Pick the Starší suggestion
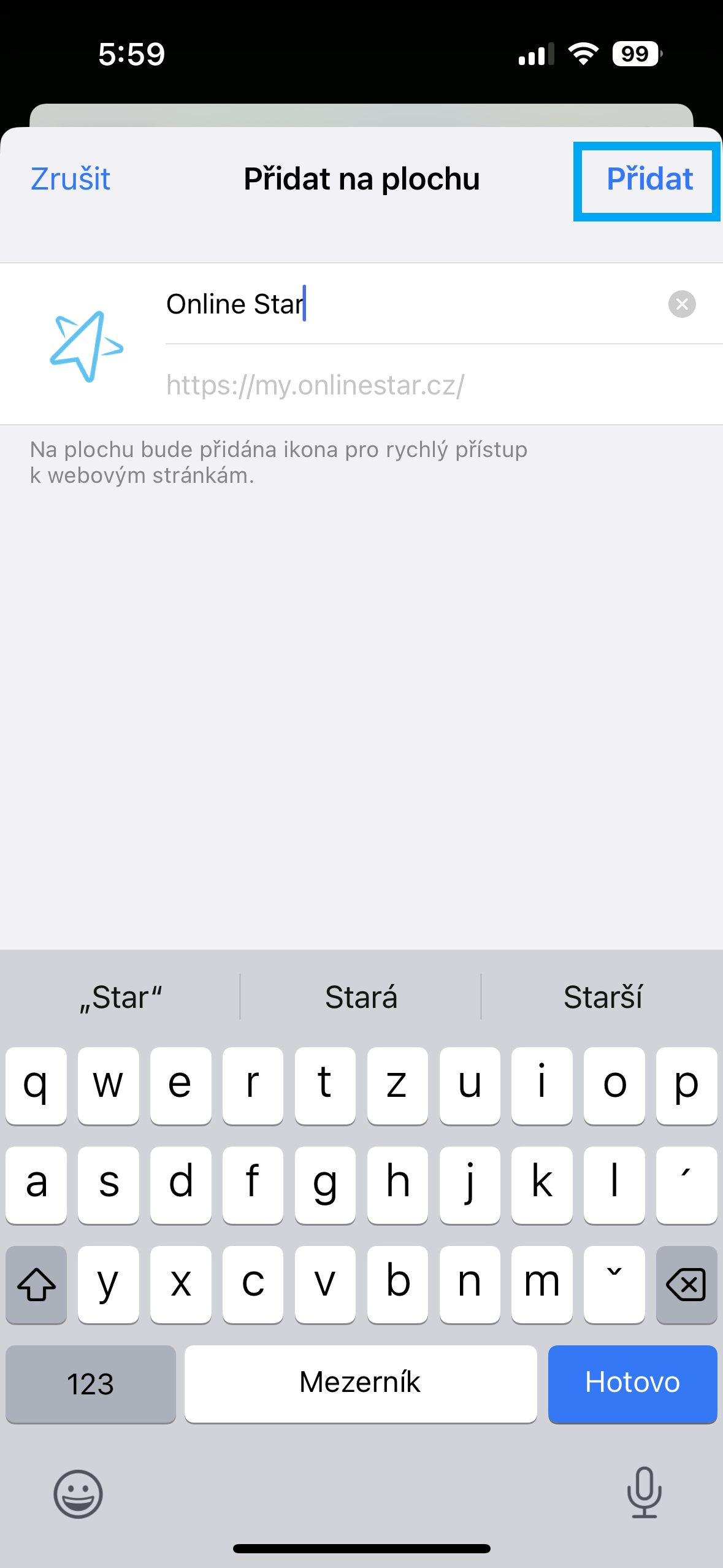 pyautogui.click(x=603, y=997)
